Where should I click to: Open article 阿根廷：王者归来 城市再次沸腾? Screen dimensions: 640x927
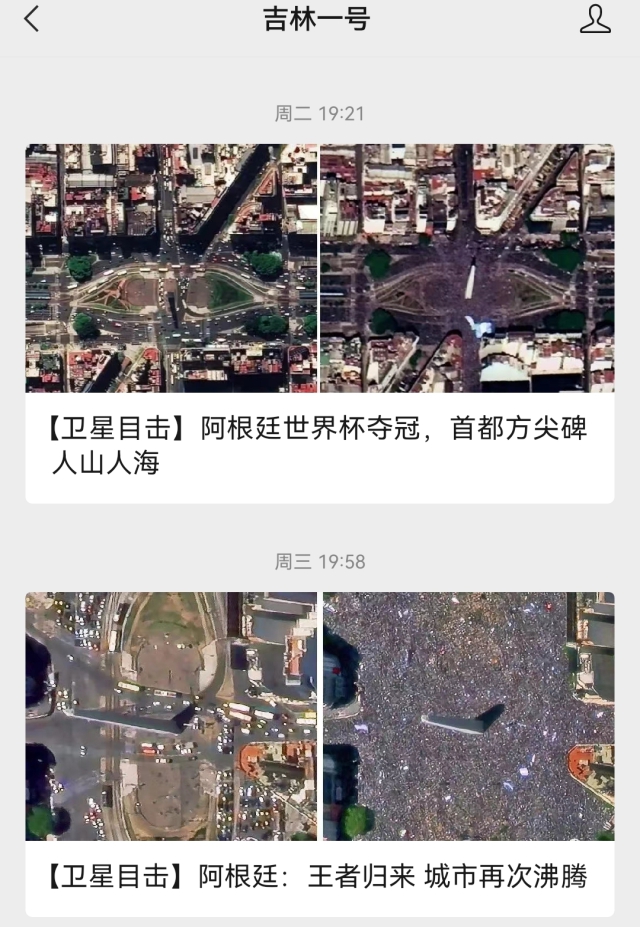tap(319, 877)
